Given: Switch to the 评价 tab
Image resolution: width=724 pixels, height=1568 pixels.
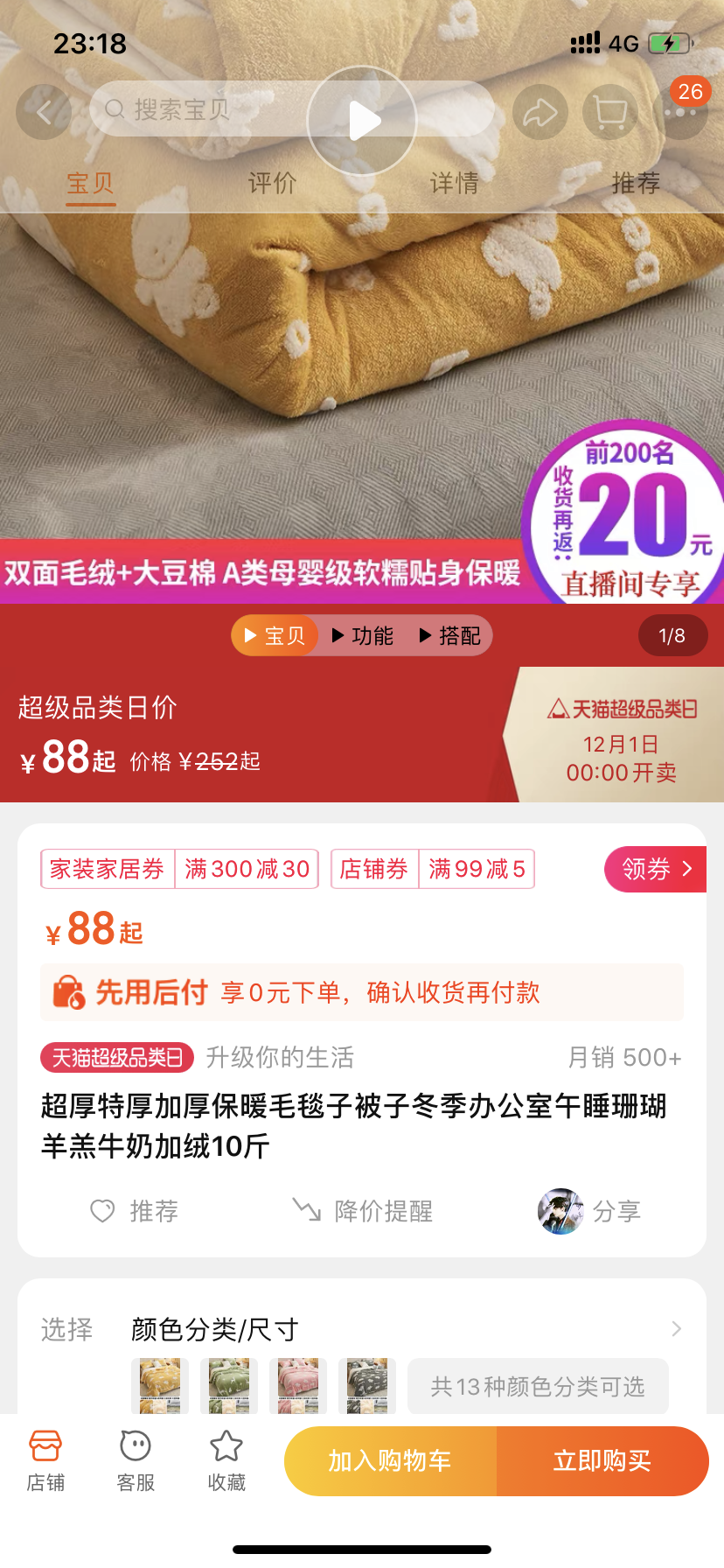Looking at the screenshot, I should tap(272, 184).
